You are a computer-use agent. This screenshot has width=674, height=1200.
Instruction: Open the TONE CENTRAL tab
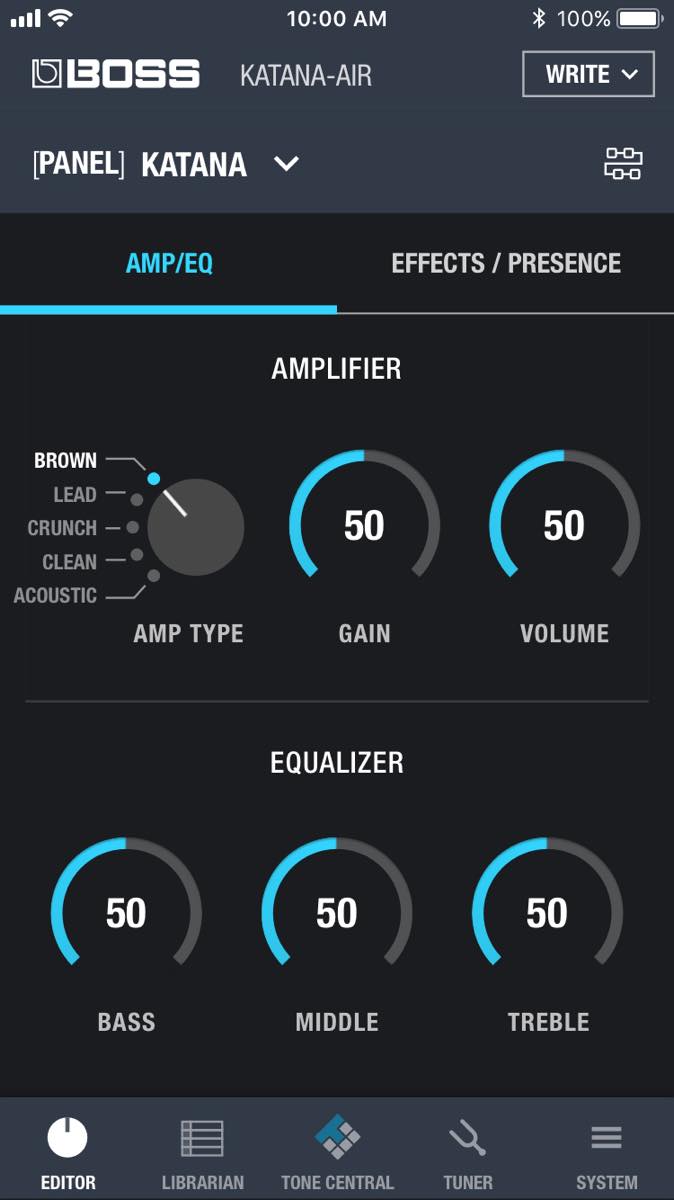337,1154
